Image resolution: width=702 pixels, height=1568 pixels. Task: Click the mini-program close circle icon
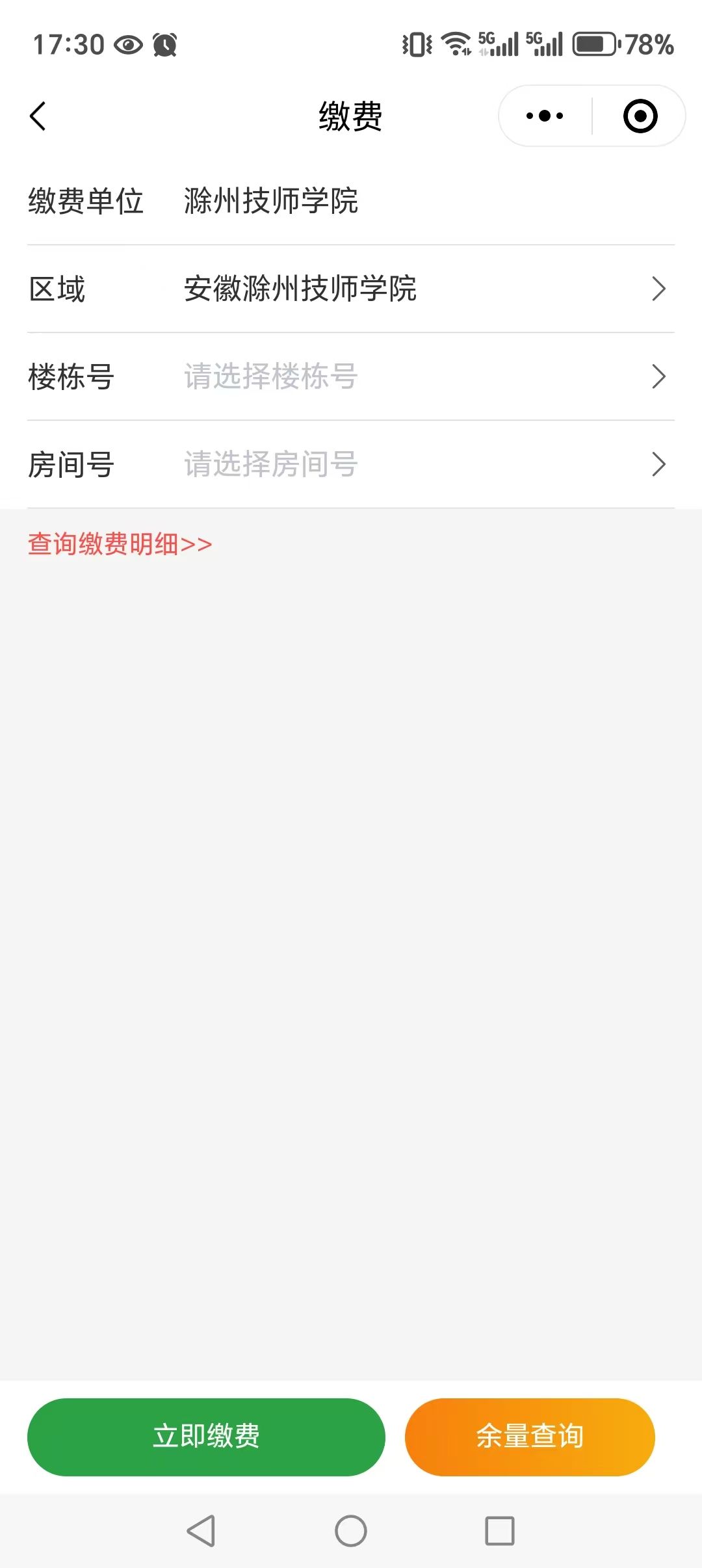click(x=639, y=115)
